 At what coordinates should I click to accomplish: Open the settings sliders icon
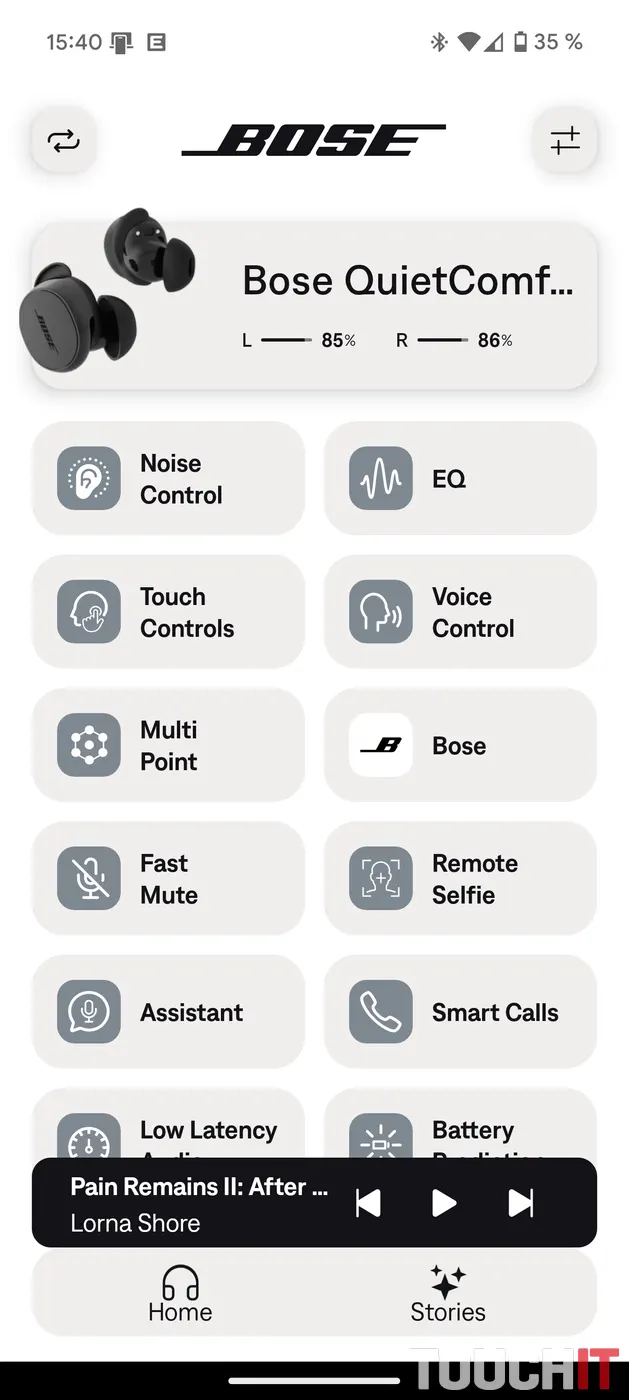(565, 141)
